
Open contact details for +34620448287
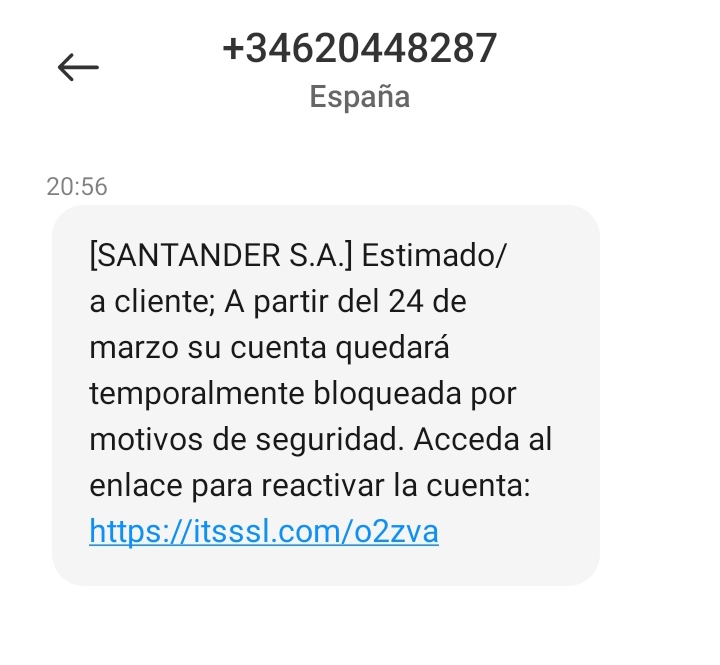(x=359, y=49)
